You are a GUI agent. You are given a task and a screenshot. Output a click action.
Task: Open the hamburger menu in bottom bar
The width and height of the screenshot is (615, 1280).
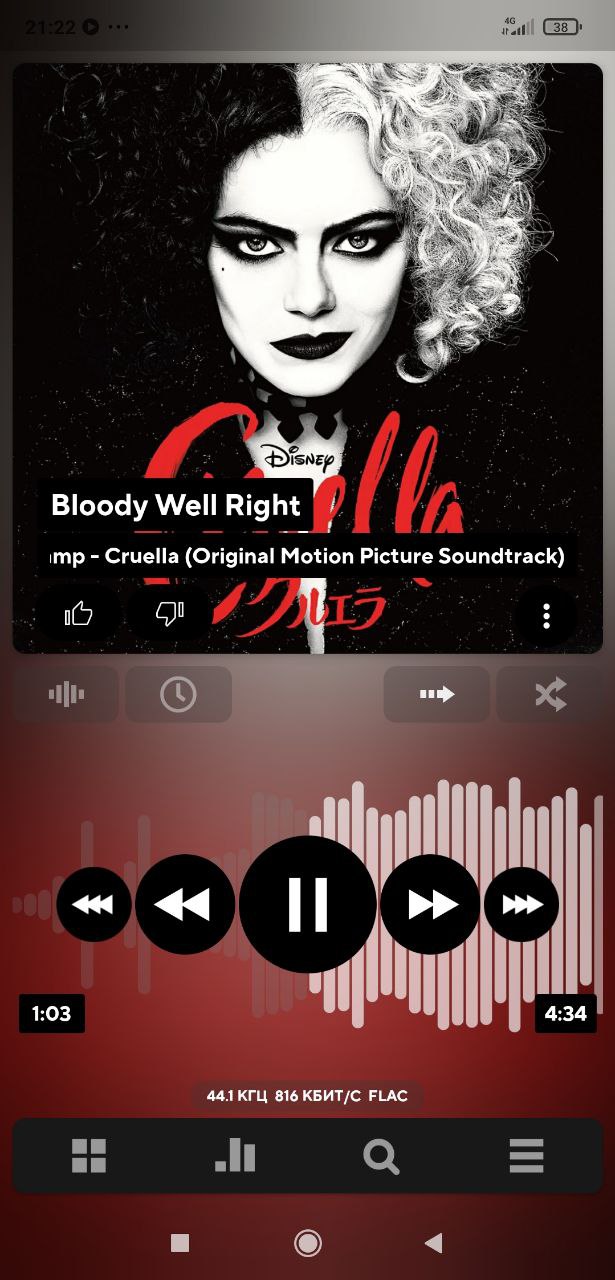coord(526,1156)
